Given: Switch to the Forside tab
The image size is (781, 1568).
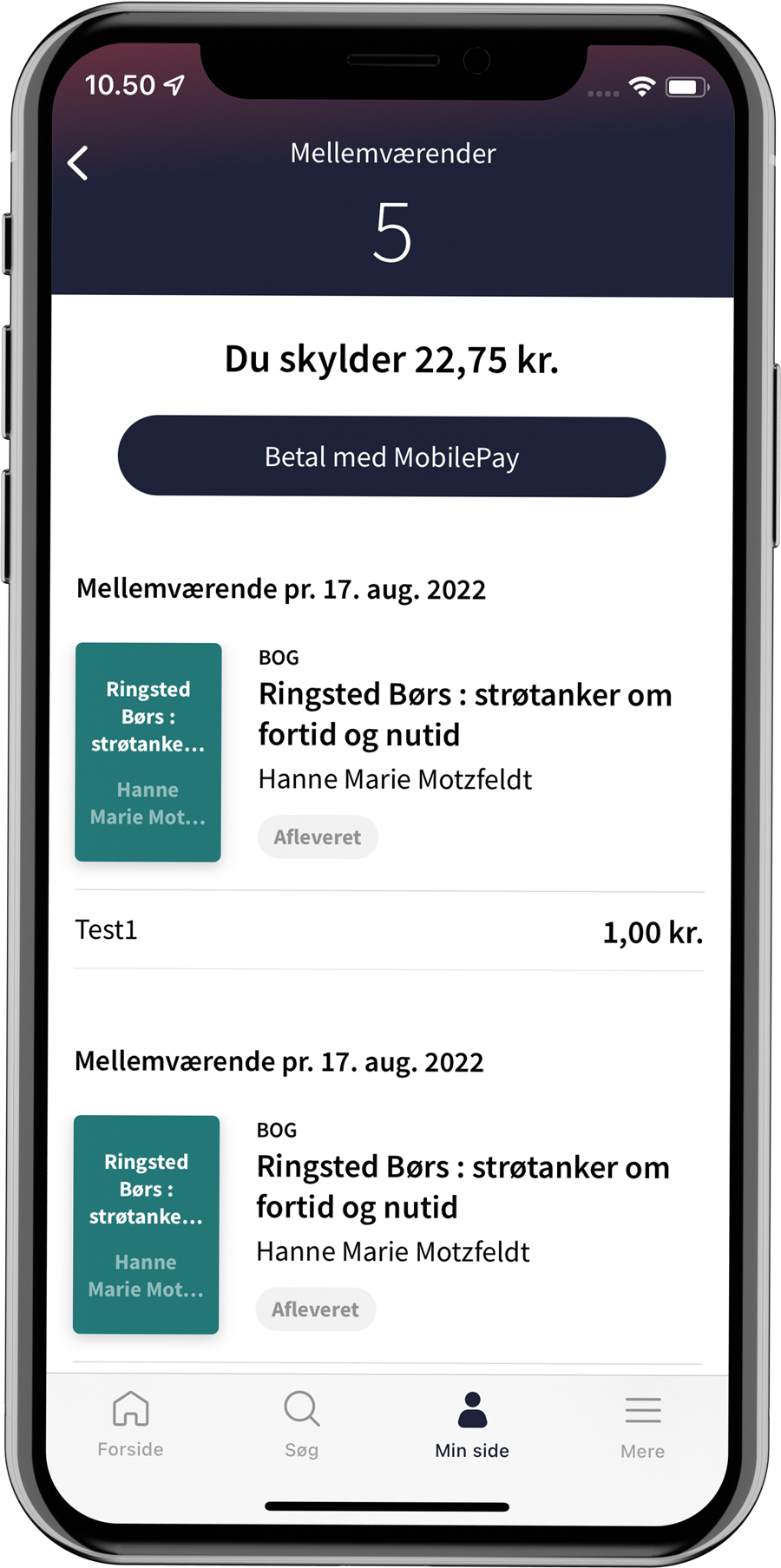Looking at the screenshot, I should [130, 1425].
